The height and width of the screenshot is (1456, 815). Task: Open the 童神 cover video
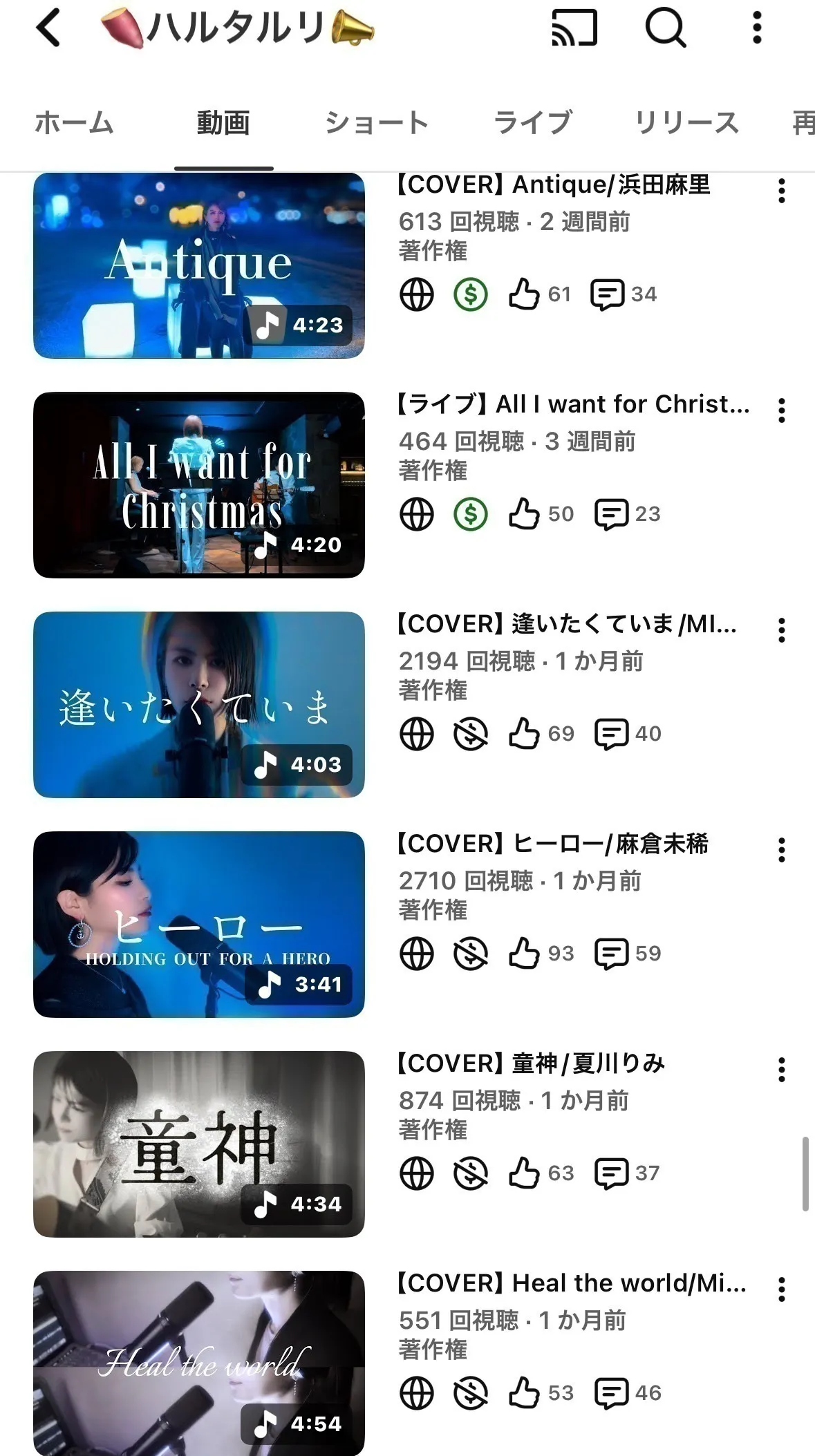[x=199, y=1144]
